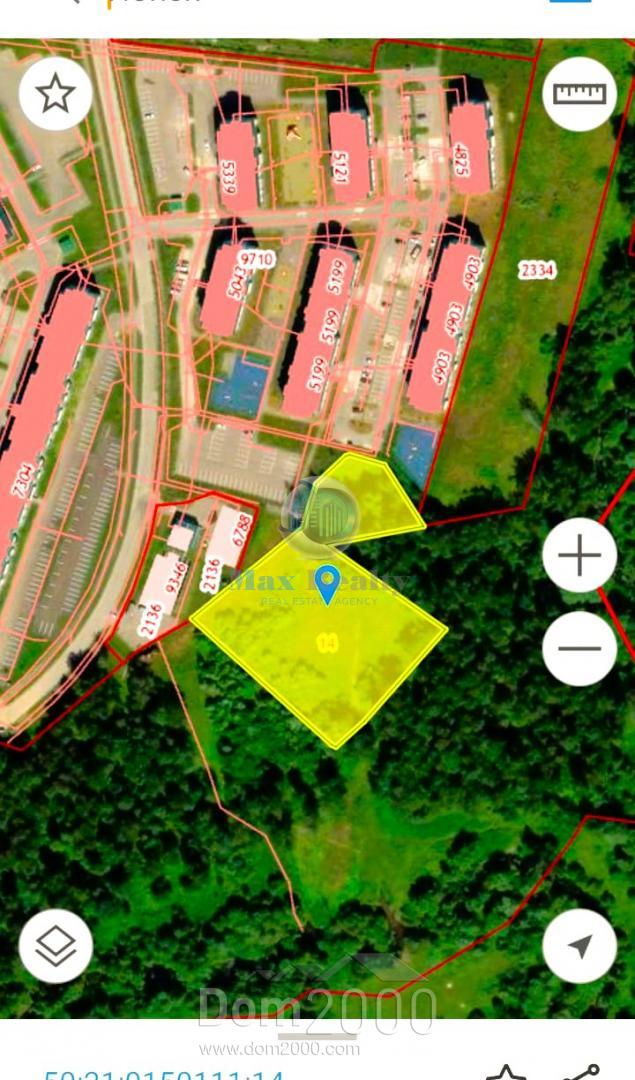Center map on my current location
635x1080 pixels.
[x=579, y=946]
